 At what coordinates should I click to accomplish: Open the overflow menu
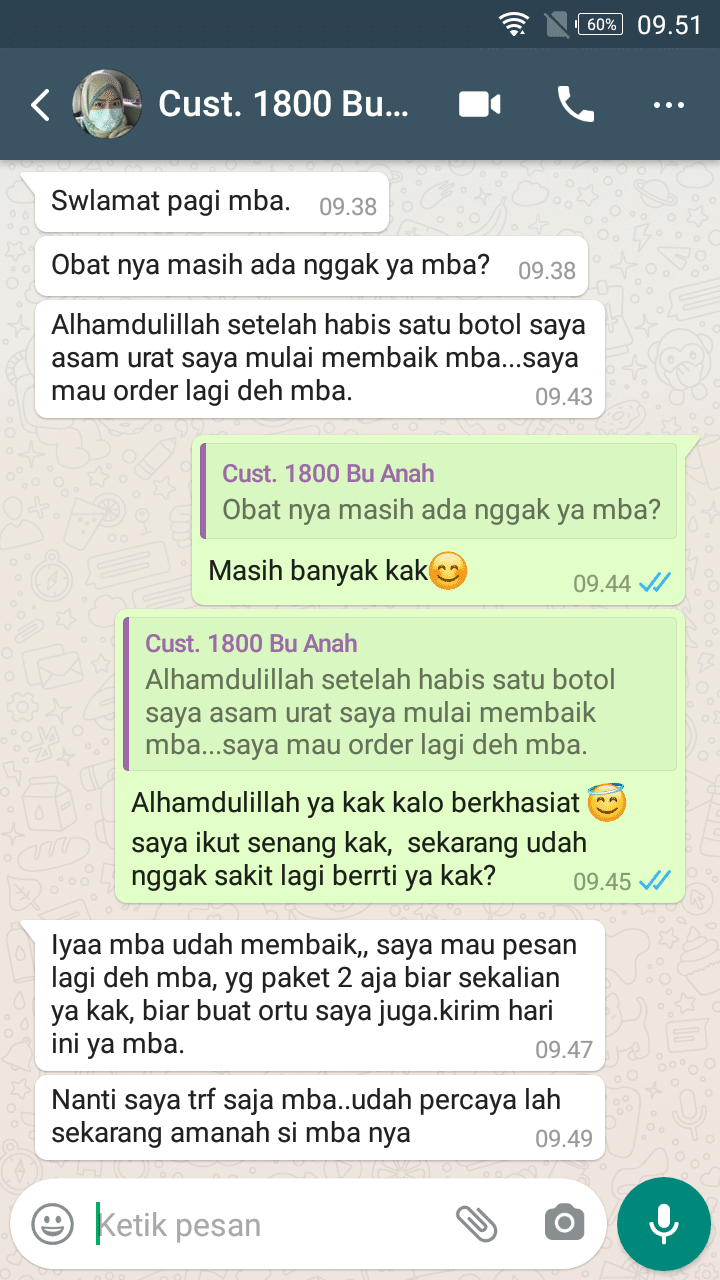coord(667,105)
